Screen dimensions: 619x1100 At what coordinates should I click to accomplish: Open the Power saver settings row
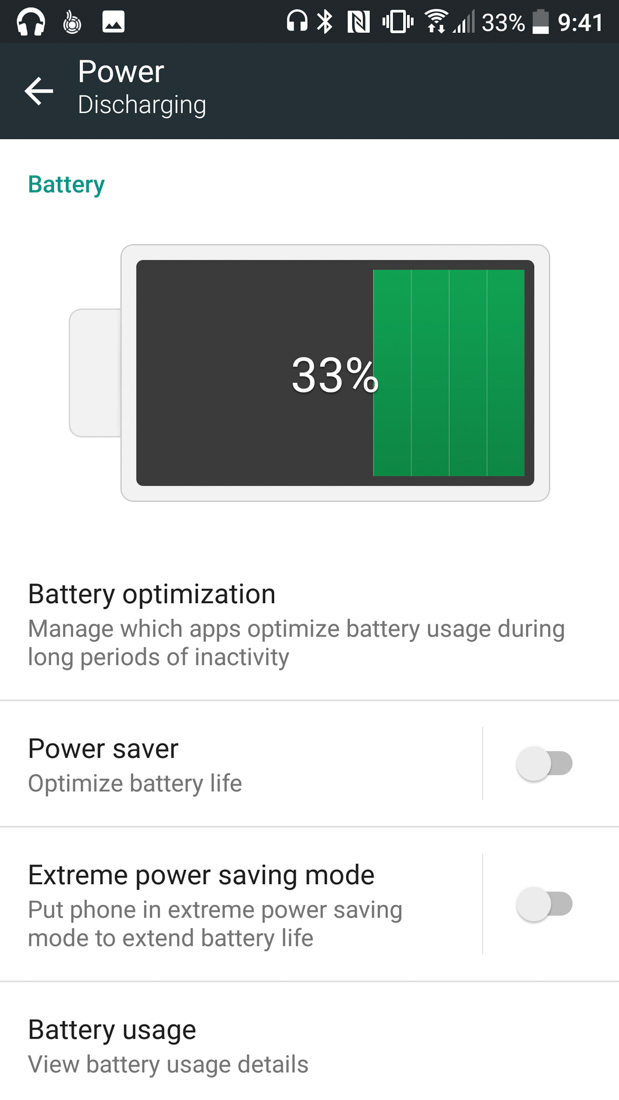[x=240, y=765]
